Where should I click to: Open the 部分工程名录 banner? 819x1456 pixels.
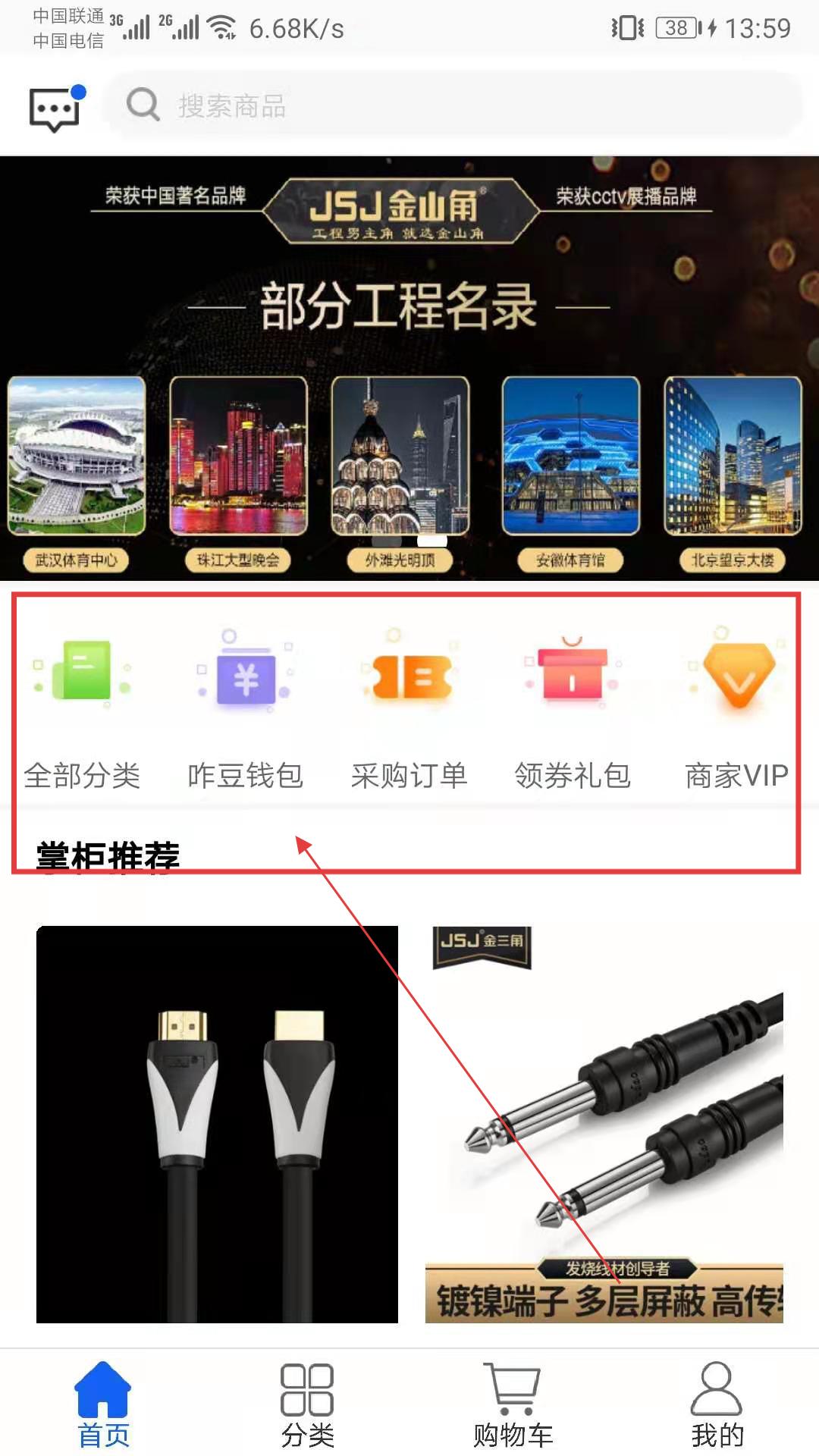point(409,369)
